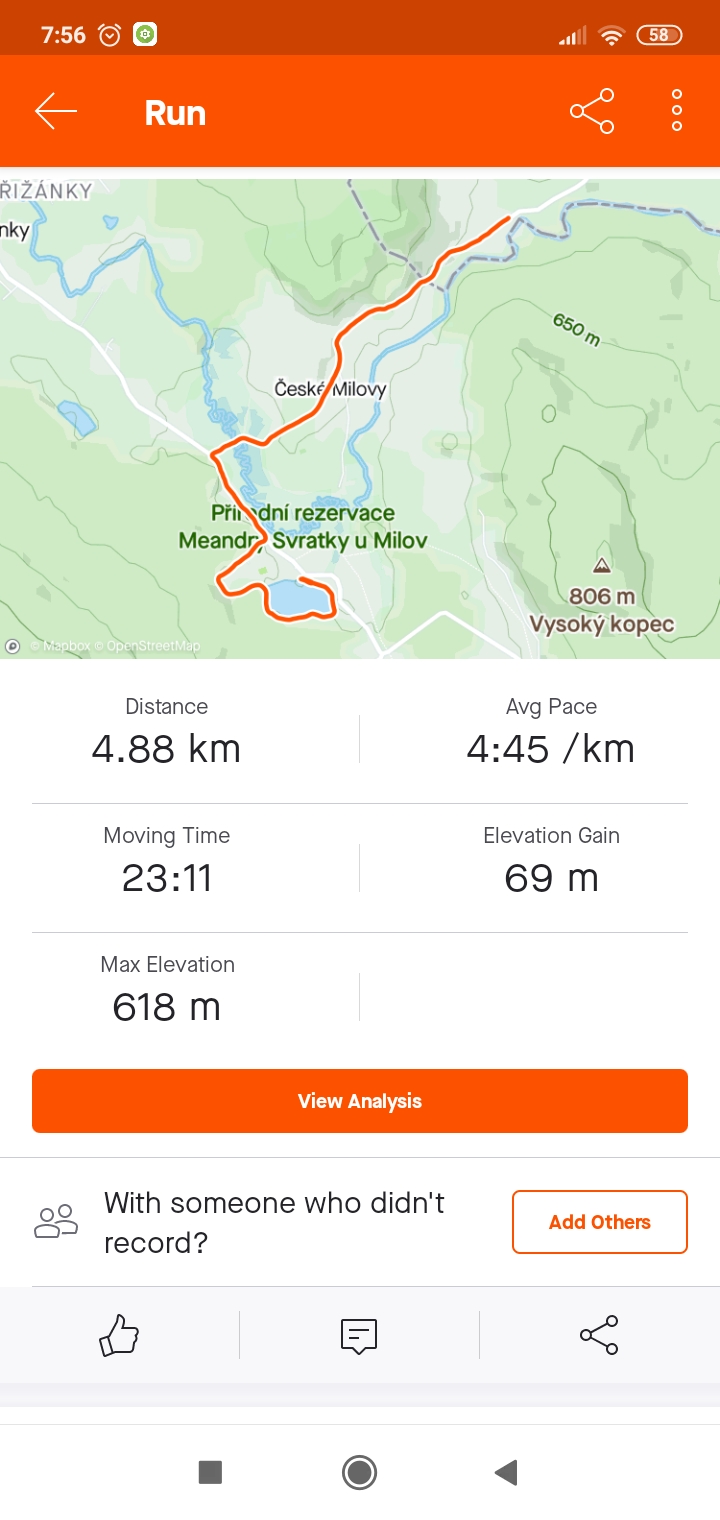The image size is (720, 1520).
Task: Share this run from the app bar
Action: click(x=592, y=112)
